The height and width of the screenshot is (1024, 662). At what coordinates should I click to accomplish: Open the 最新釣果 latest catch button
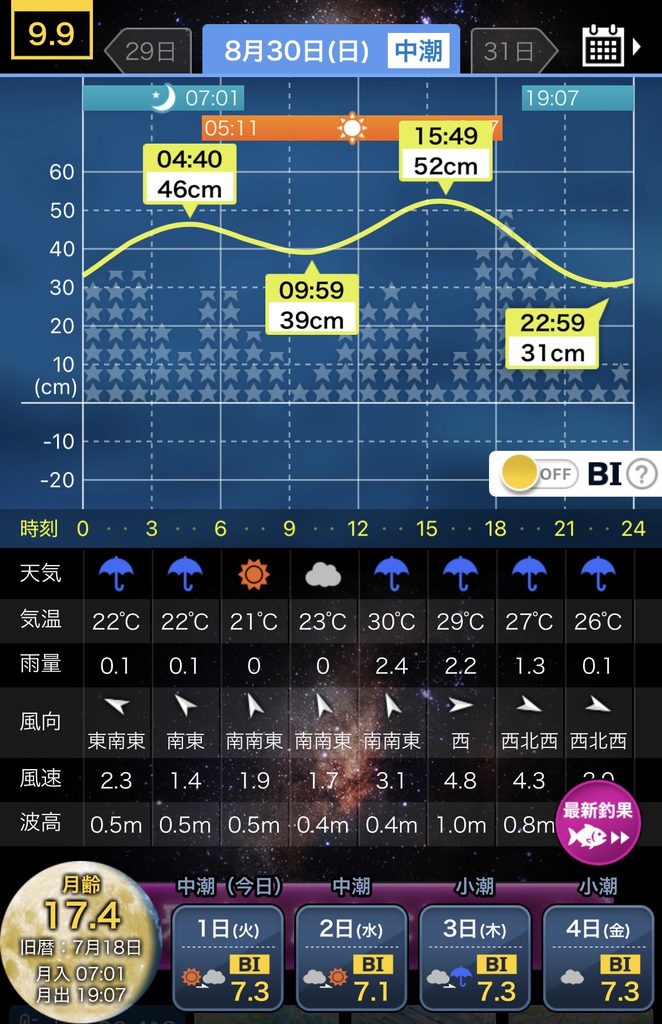pyautogui.click(x=597, y=822)
